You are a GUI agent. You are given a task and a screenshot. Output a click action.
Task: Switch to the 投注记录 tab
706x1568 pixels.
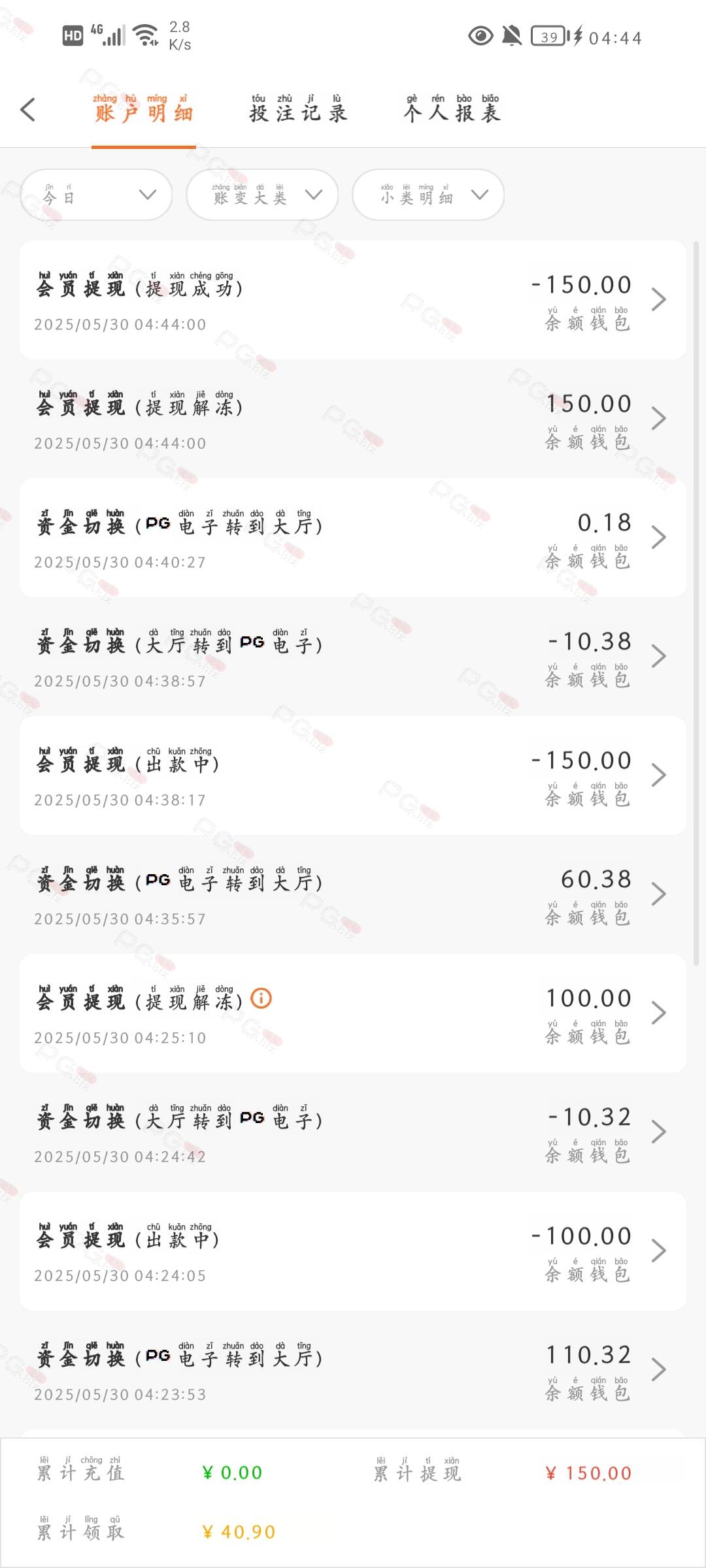(x=298, y=109)
